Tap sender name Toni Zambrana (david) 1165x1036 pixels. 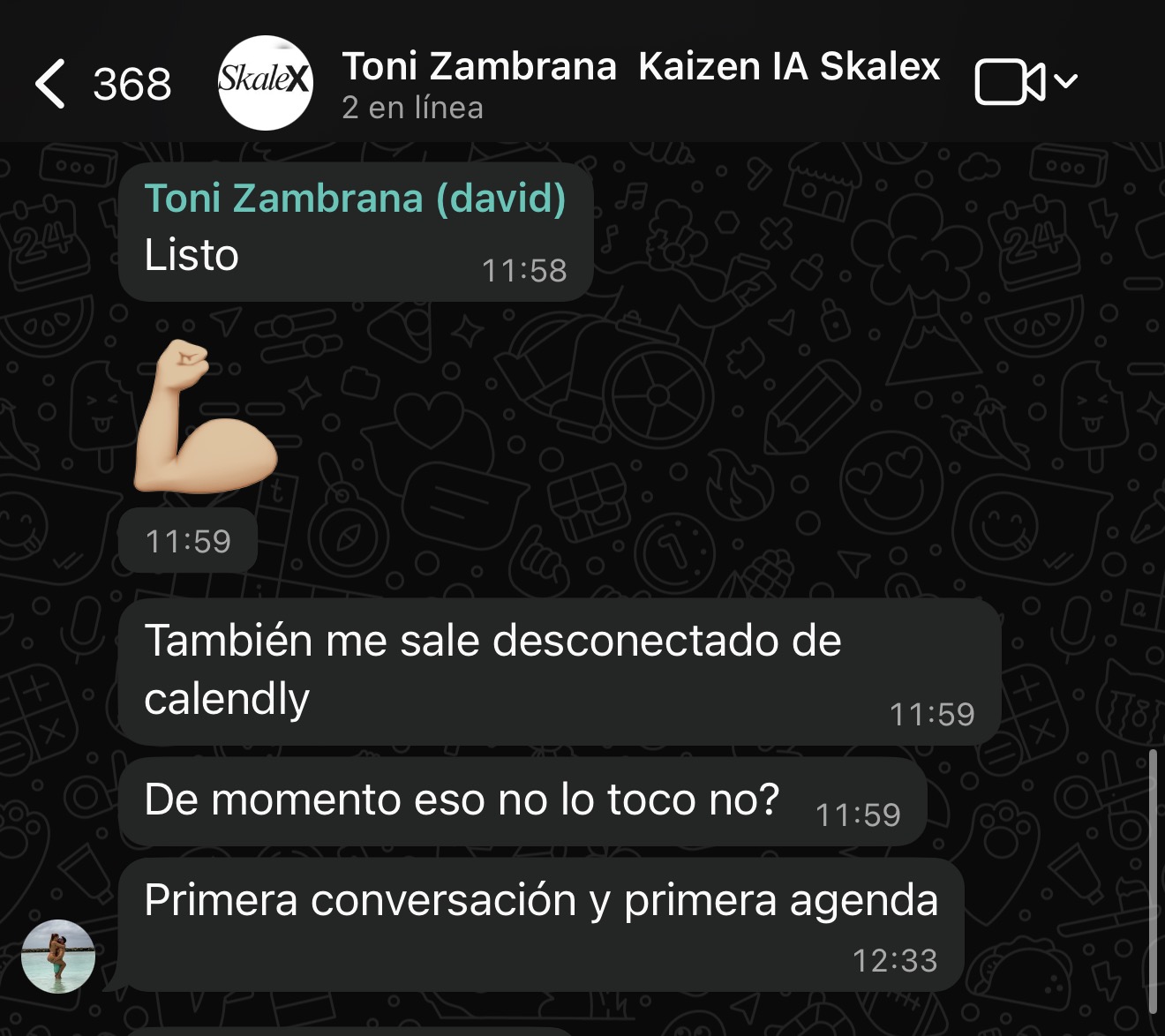355,198
